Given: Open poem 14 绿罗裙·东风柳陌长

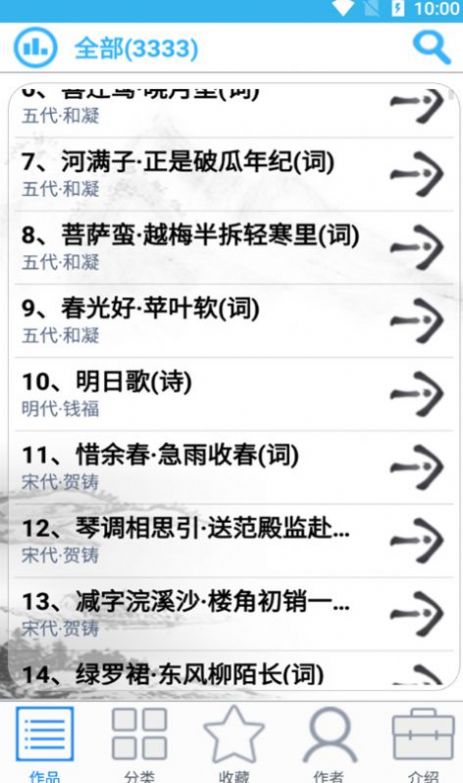Looking at the screenshot, I should tap(234, 670).
